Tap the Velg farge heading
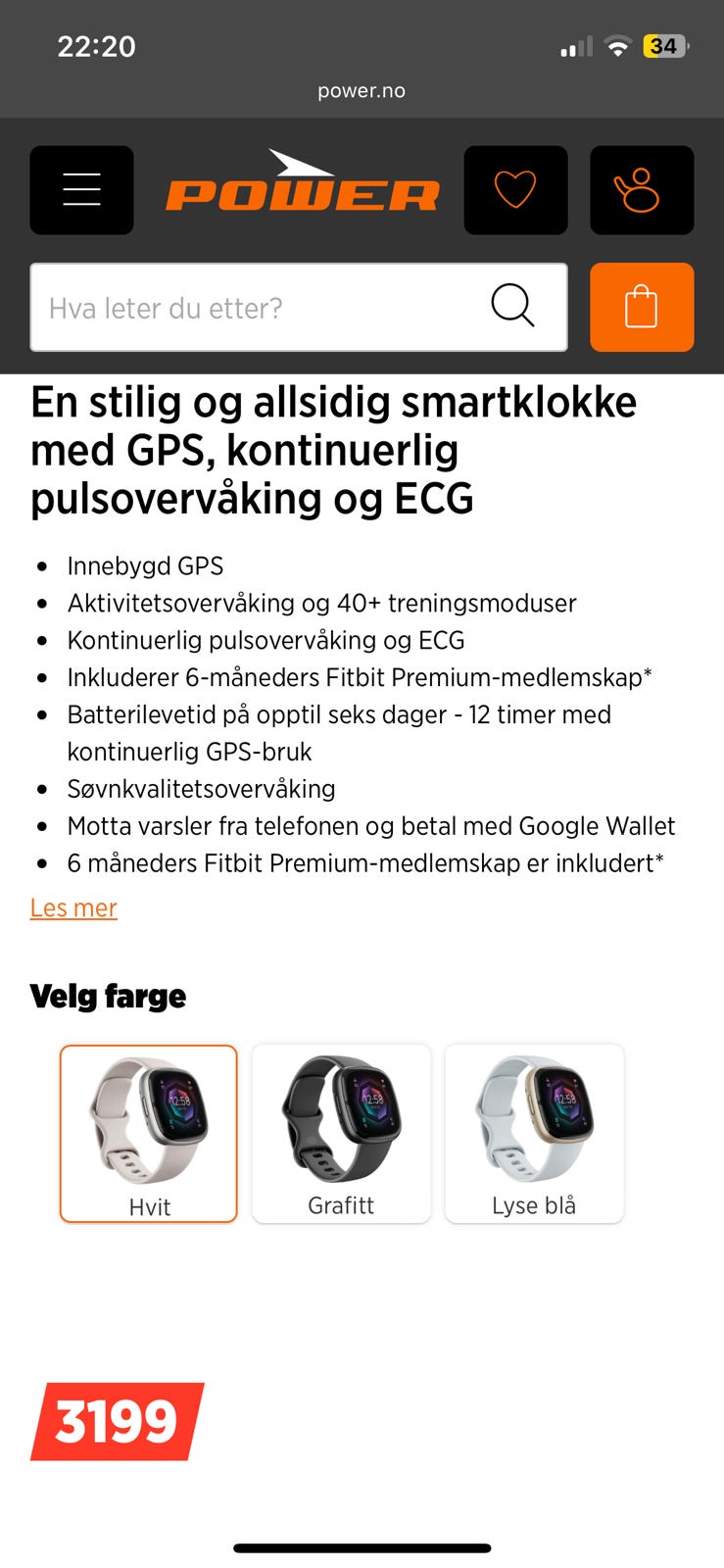The height and width of the screenshot is (1568, 724). pyautogui.click(x=108, y=996)
